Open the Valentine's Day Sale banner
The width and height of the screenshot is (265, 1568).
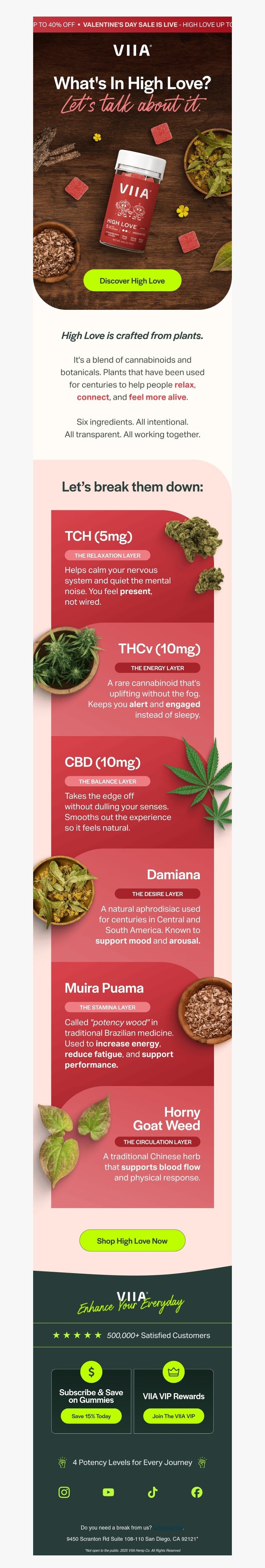coord(132,24)
